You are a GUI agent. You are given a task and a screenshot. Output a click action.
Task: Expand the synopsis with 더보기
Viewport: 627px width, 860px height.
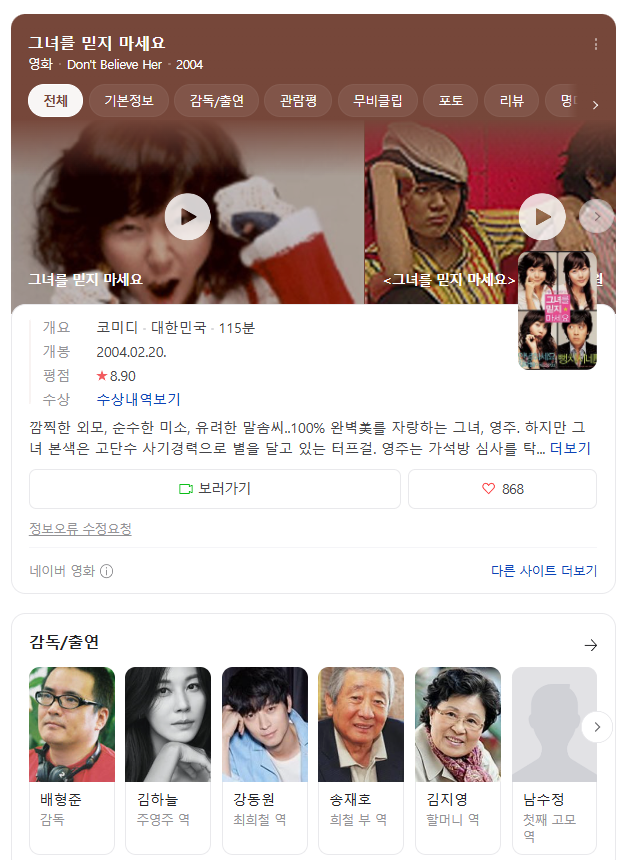pyautogui.click(x=570, y=448)
